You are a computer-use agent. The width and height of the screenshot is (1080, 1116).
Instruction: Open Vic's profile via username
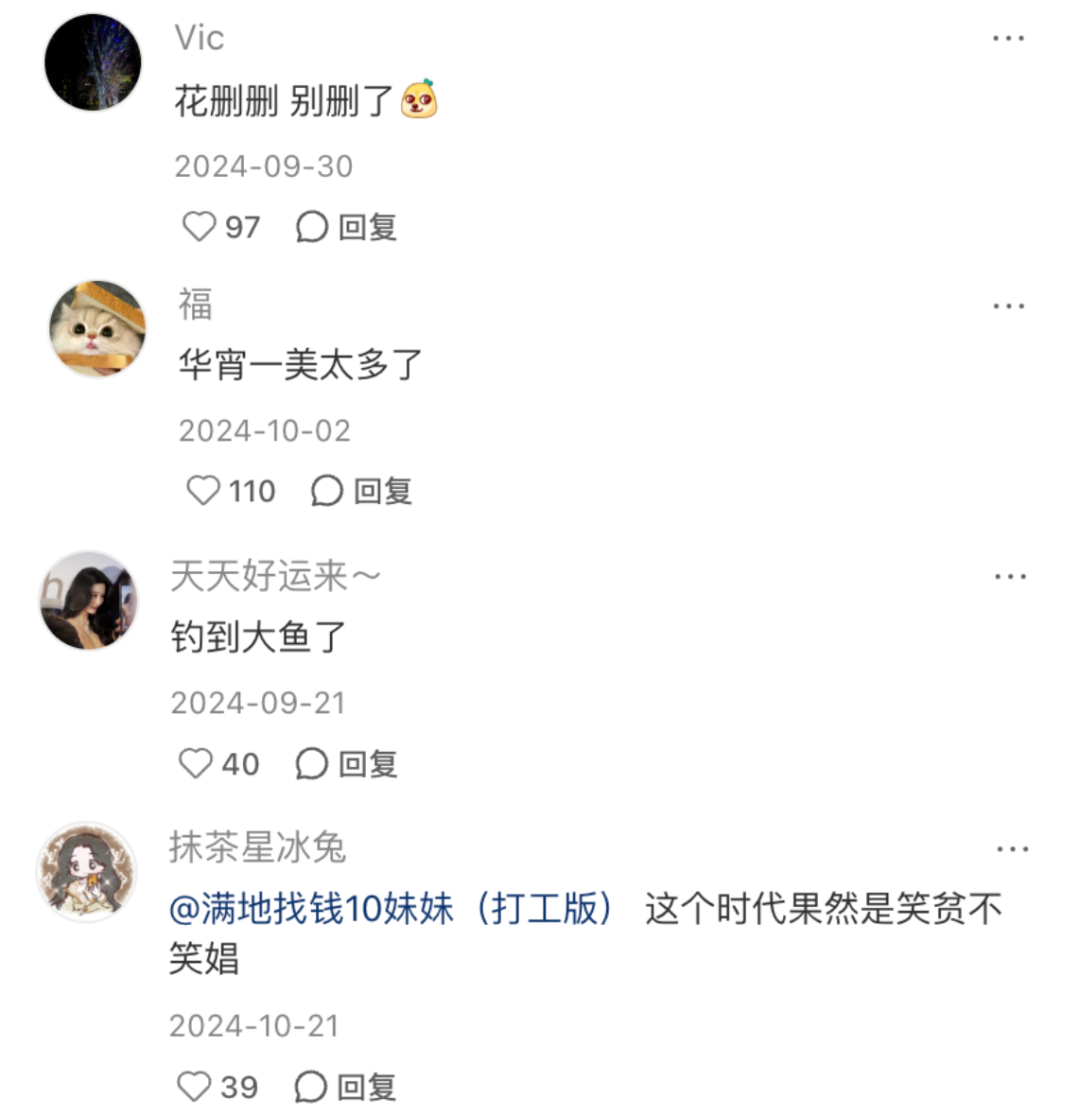point(197,38)
